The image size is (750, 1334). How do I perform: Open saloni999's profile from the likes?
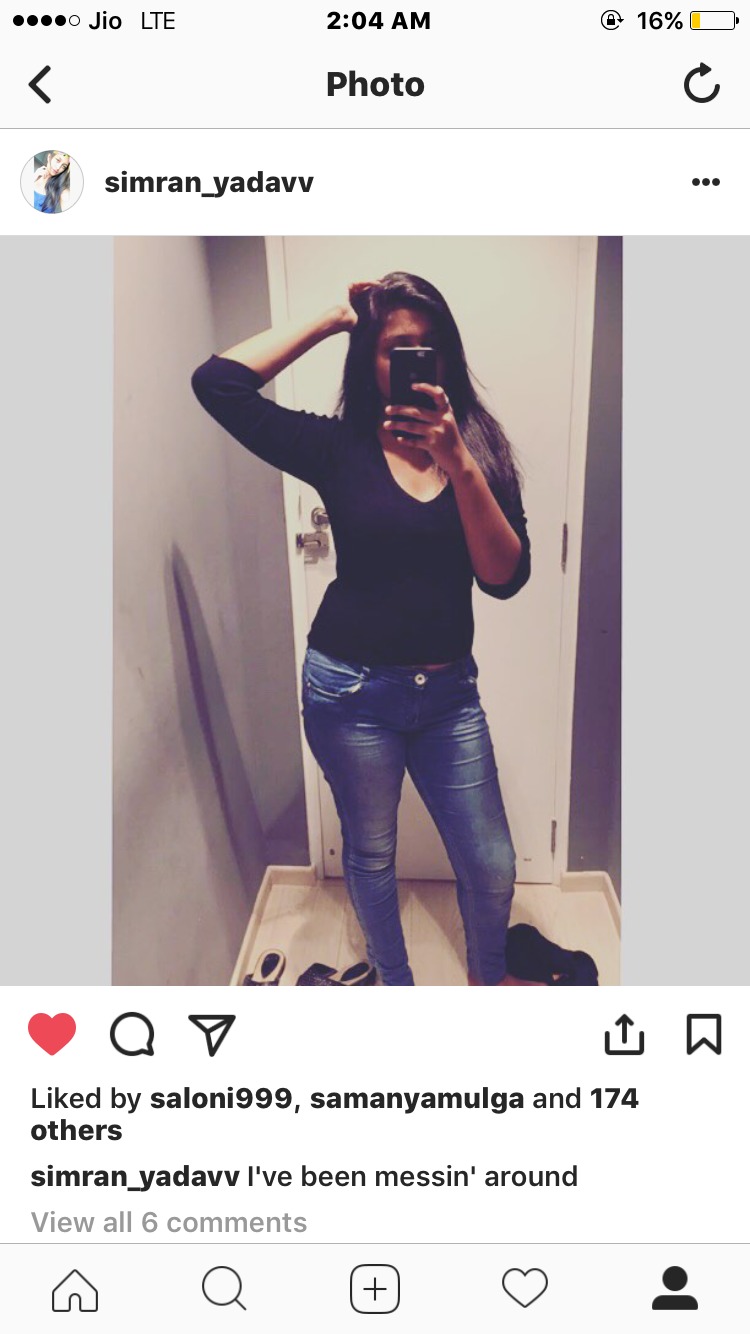(221, 1099)
